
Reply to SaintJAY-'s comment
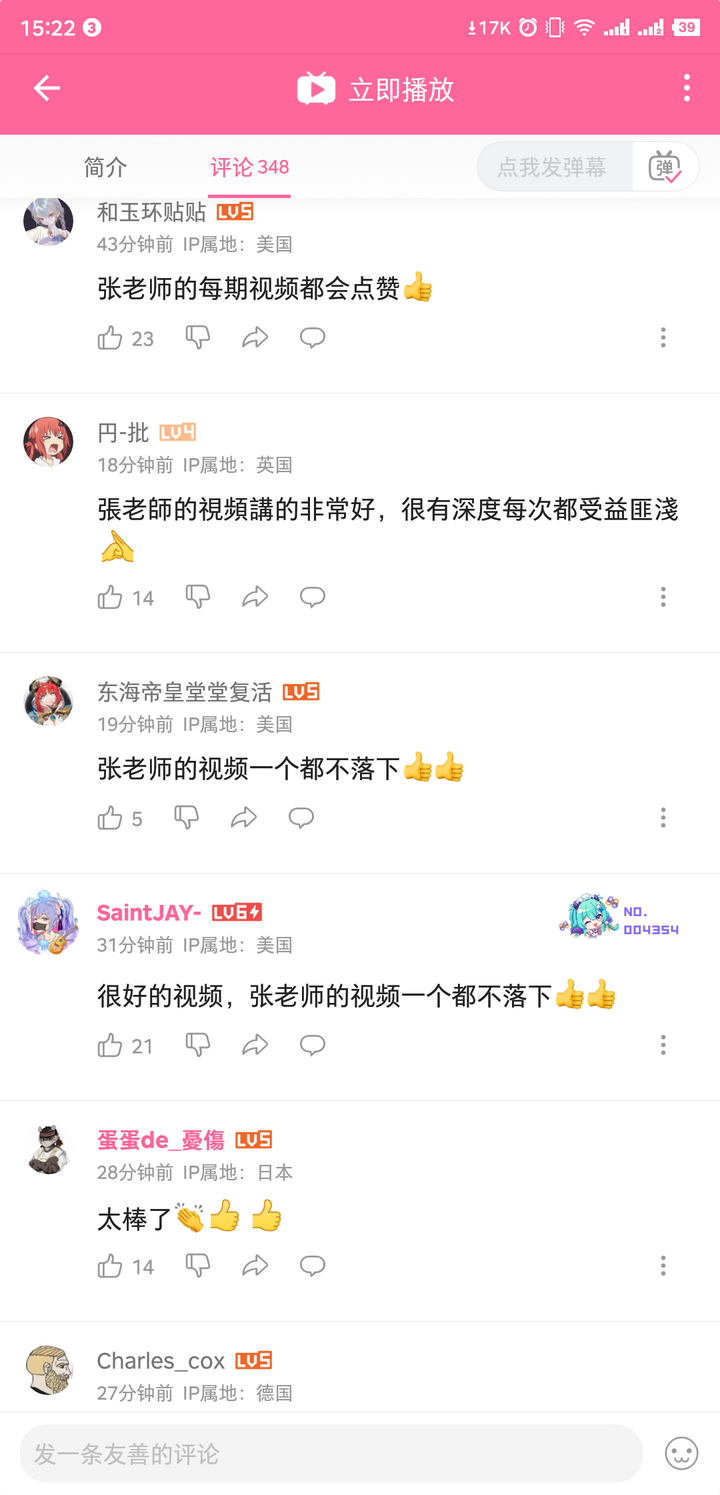[313, 1045]
